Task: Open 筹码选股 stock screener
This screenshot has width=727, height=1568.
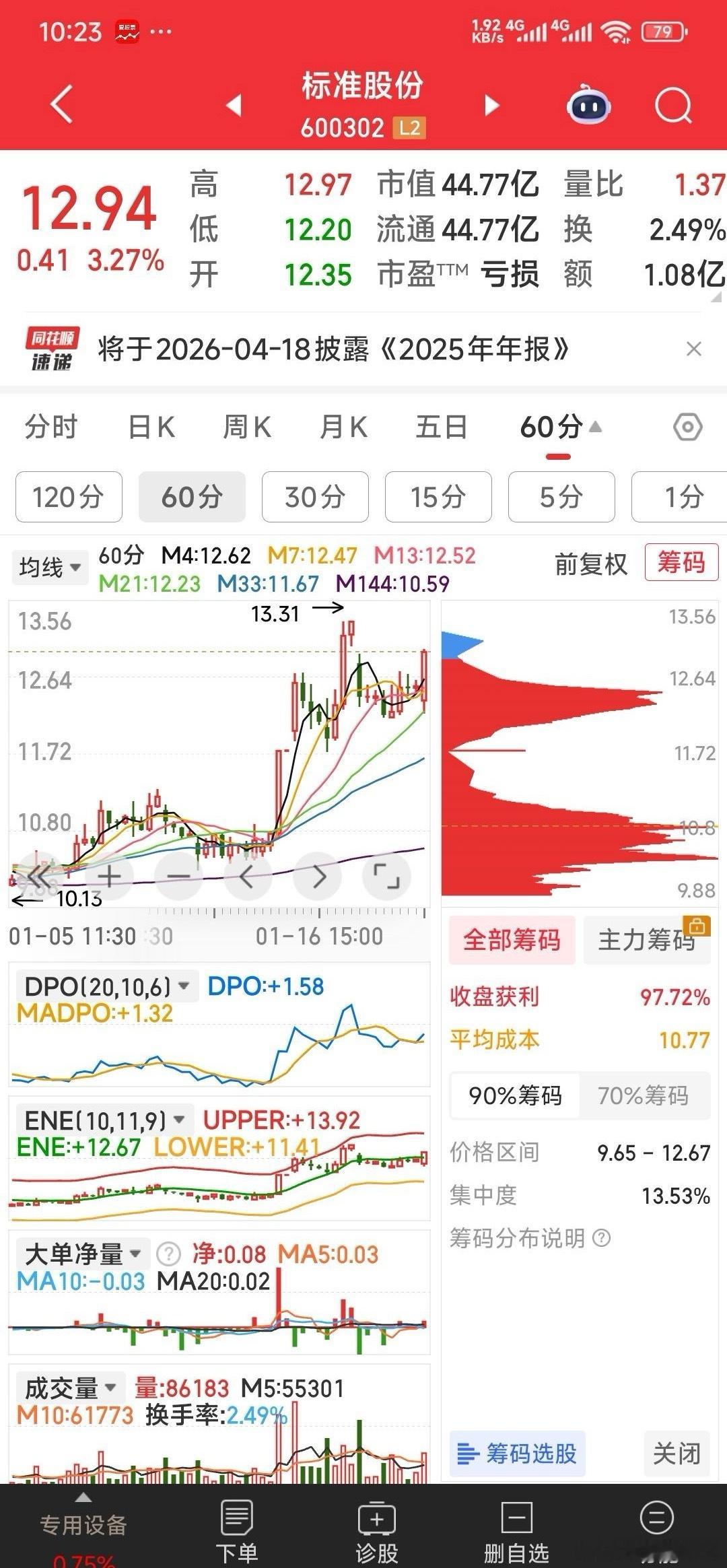Action: [x=517, y=1454]
